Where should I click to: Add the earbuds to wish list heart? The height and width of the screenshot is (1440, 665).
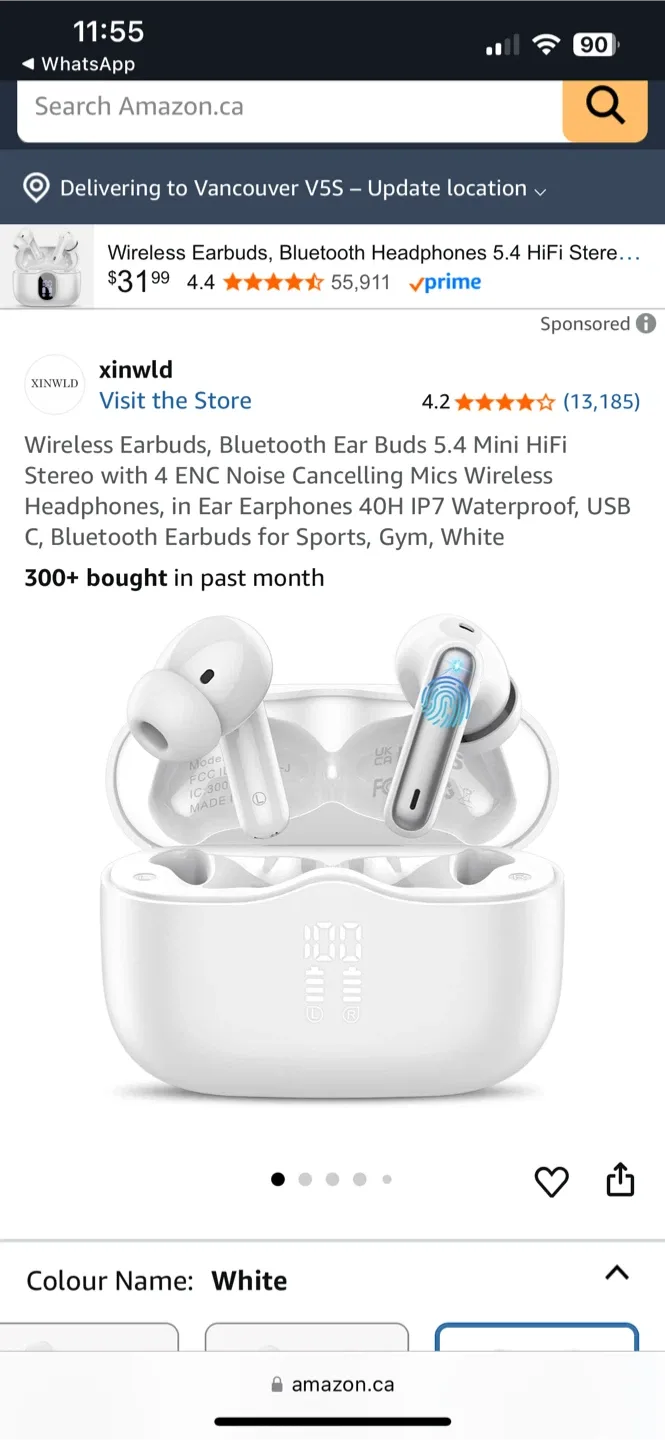551,1181
